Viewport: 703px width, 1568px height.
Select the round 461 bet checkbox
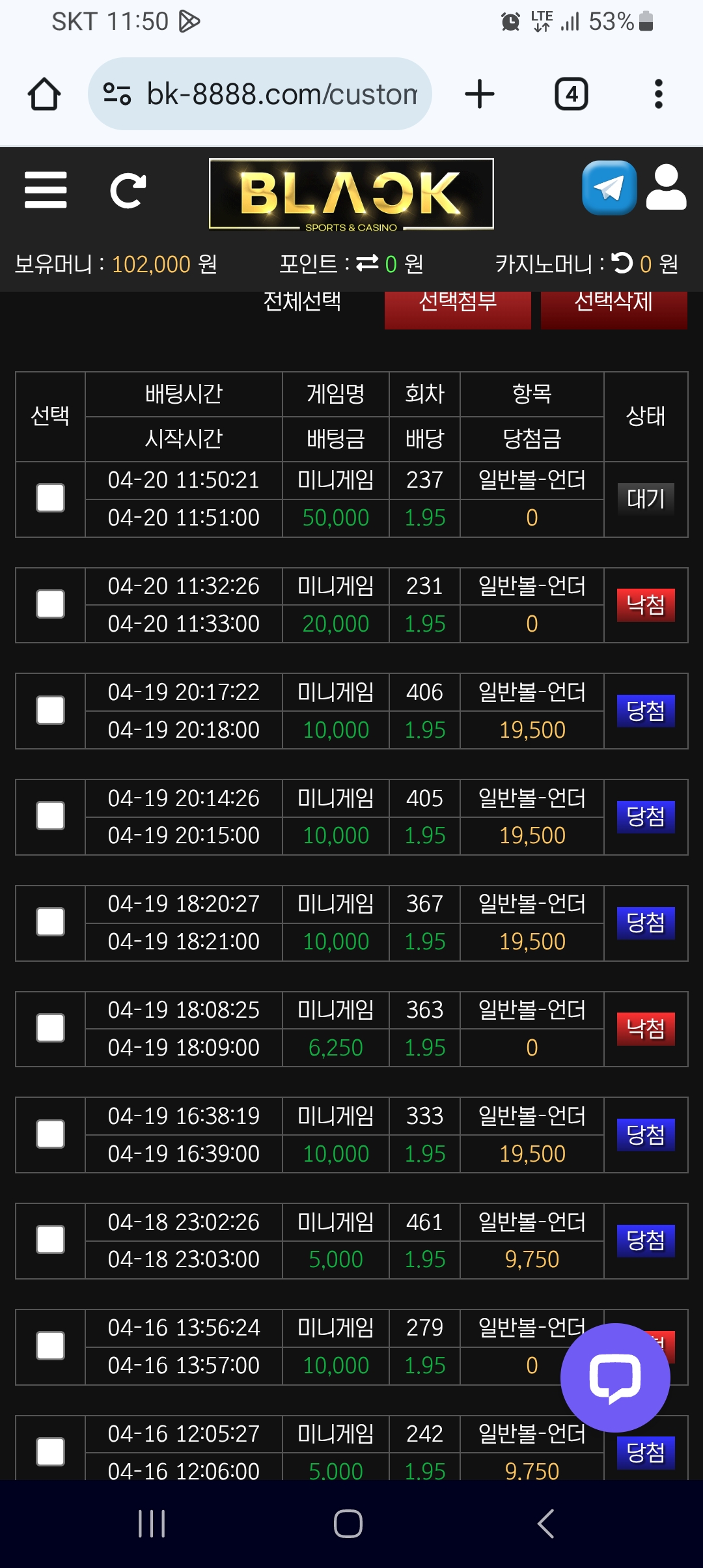[x=50, y=1240]
